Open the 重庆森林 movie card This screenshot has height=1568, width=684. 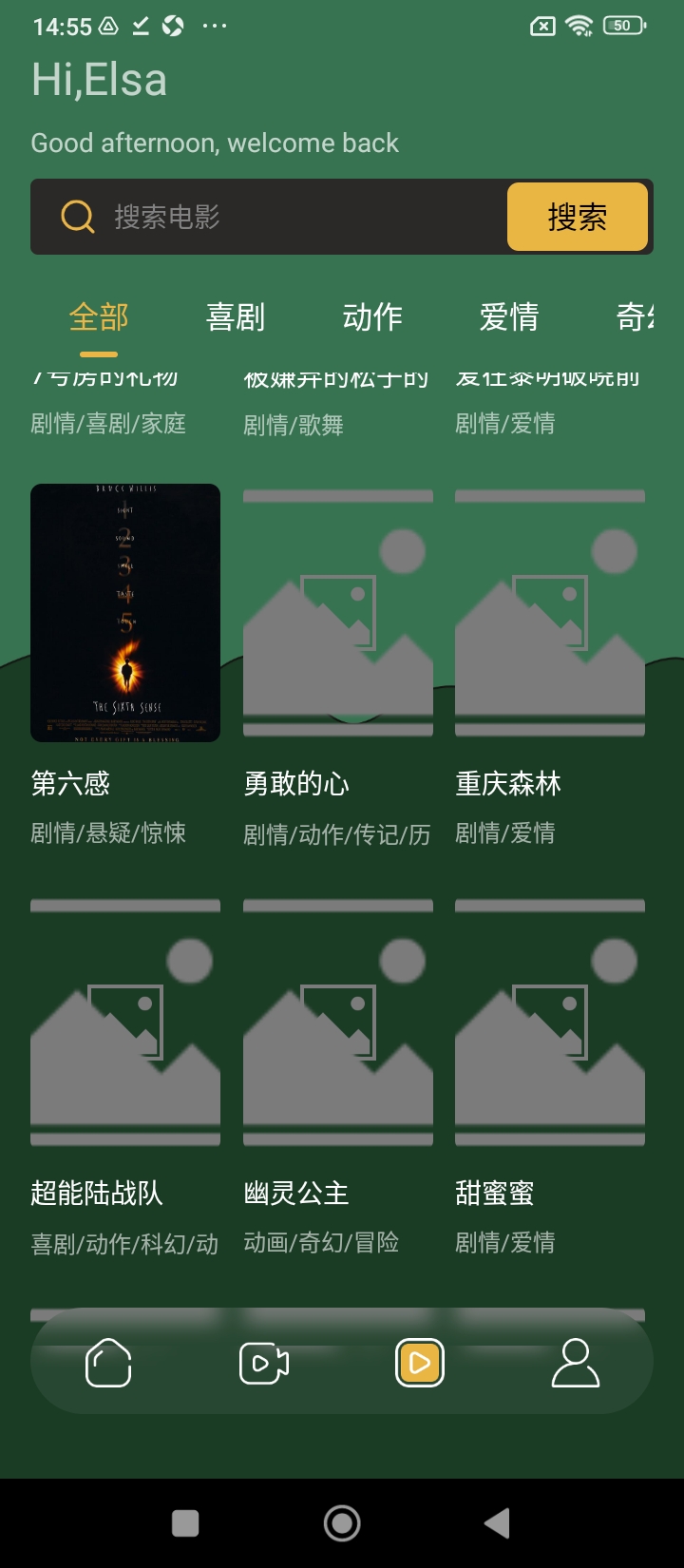550,613
